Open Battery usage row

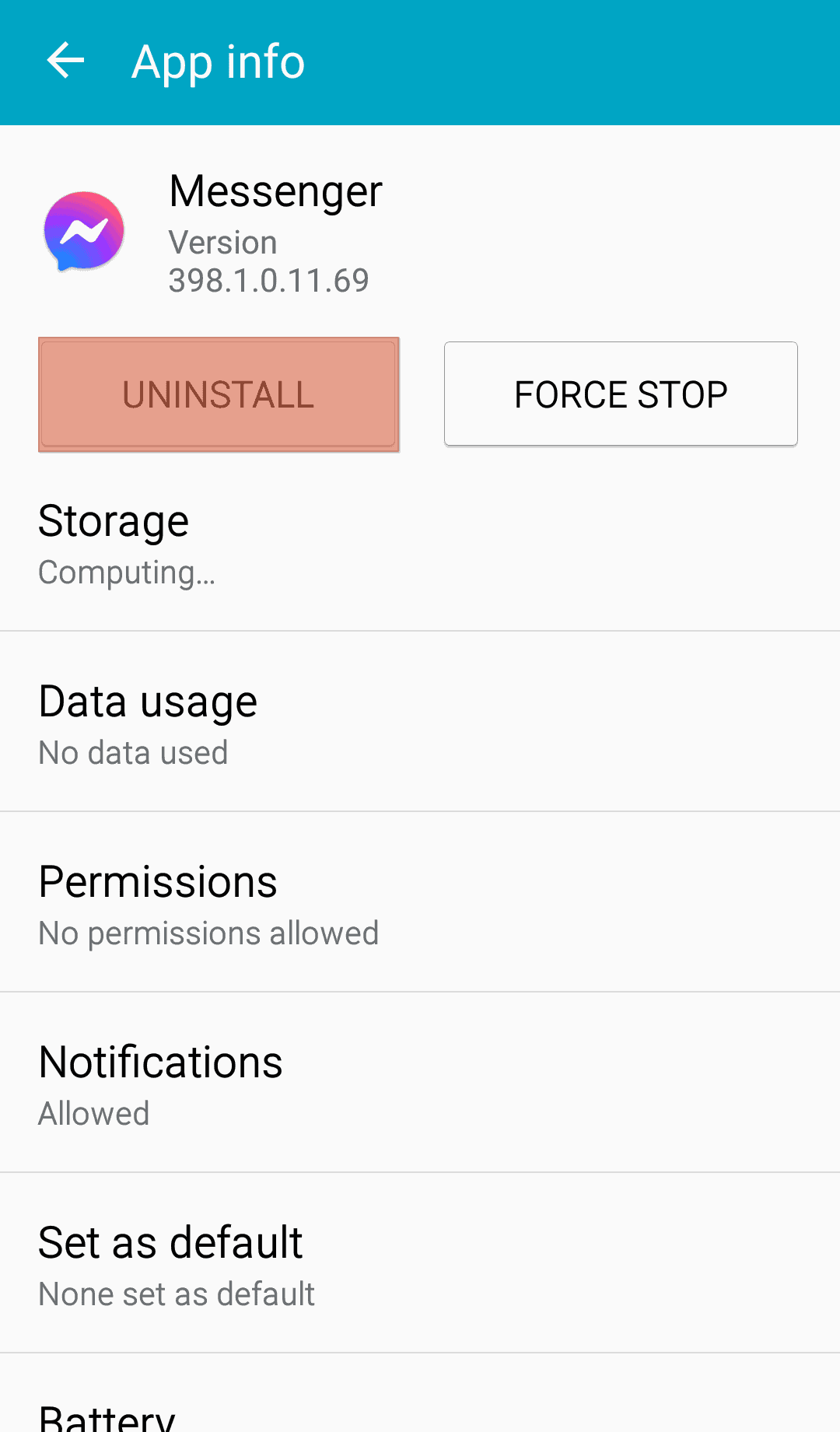[x=420, y=1412]
